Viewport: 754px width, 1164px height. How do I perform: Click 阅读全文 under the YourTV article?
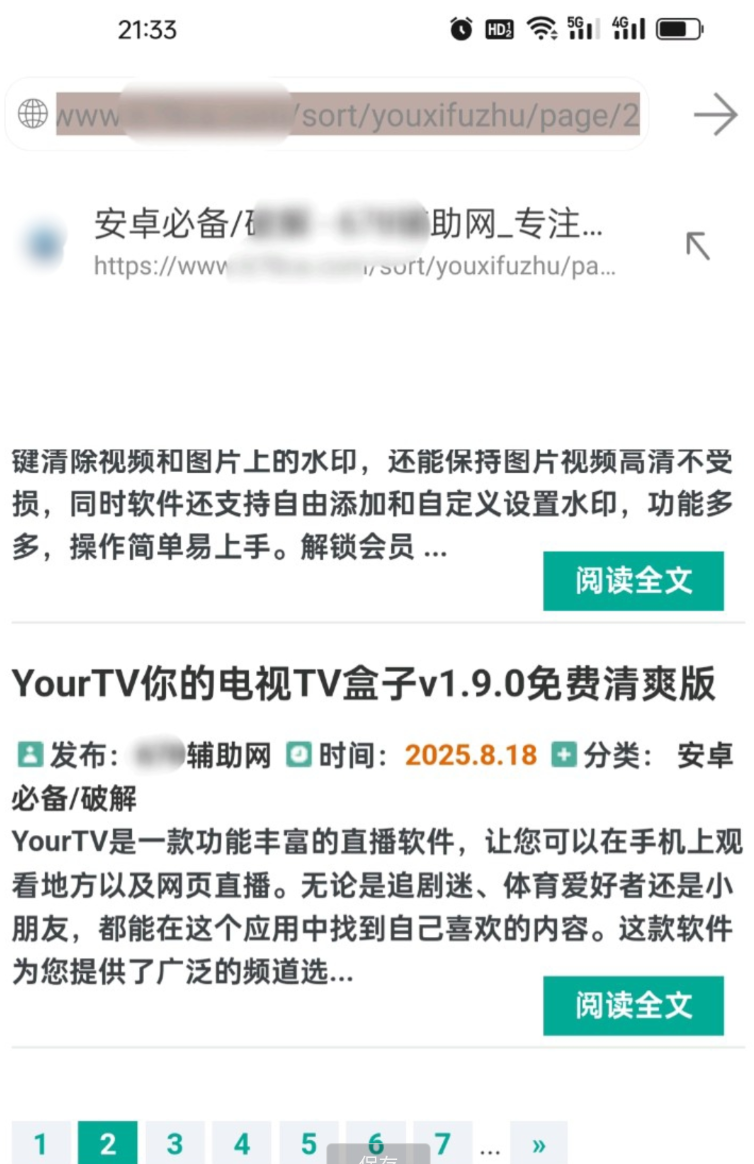634,1006
